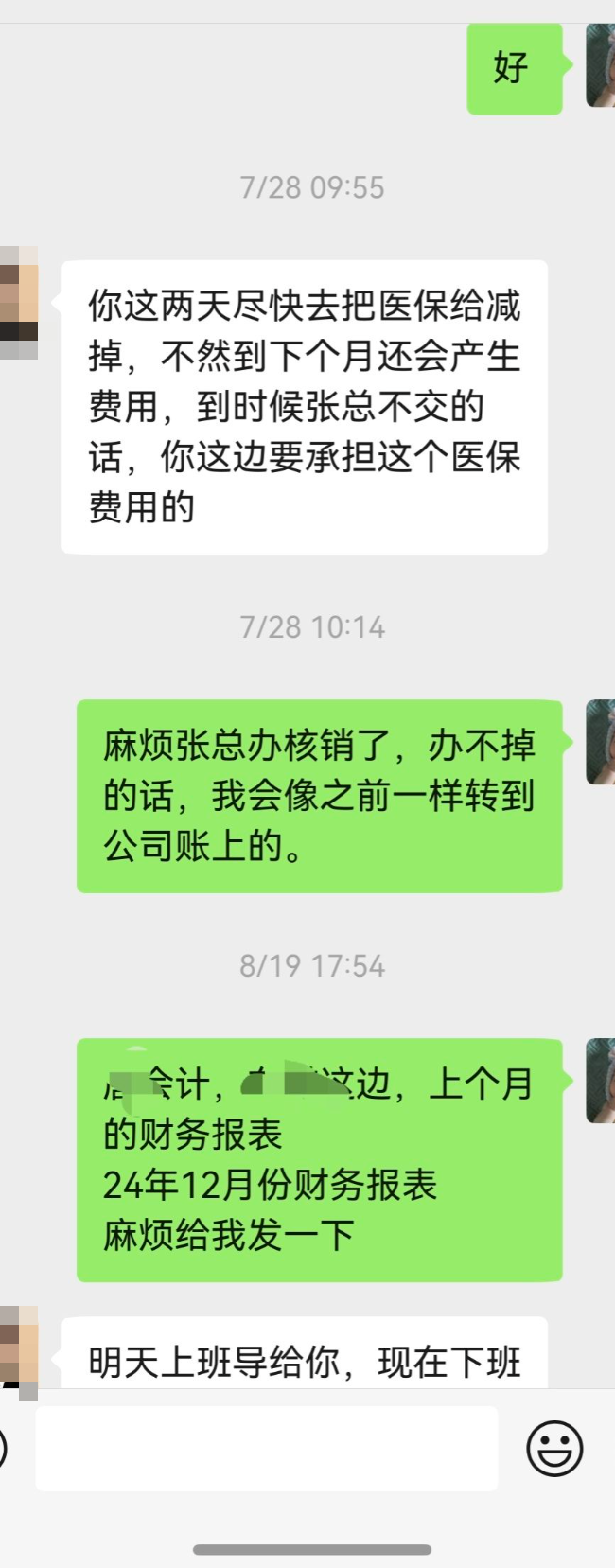Open the avatar next to the 财务报表 message

tap(600, 1081)
